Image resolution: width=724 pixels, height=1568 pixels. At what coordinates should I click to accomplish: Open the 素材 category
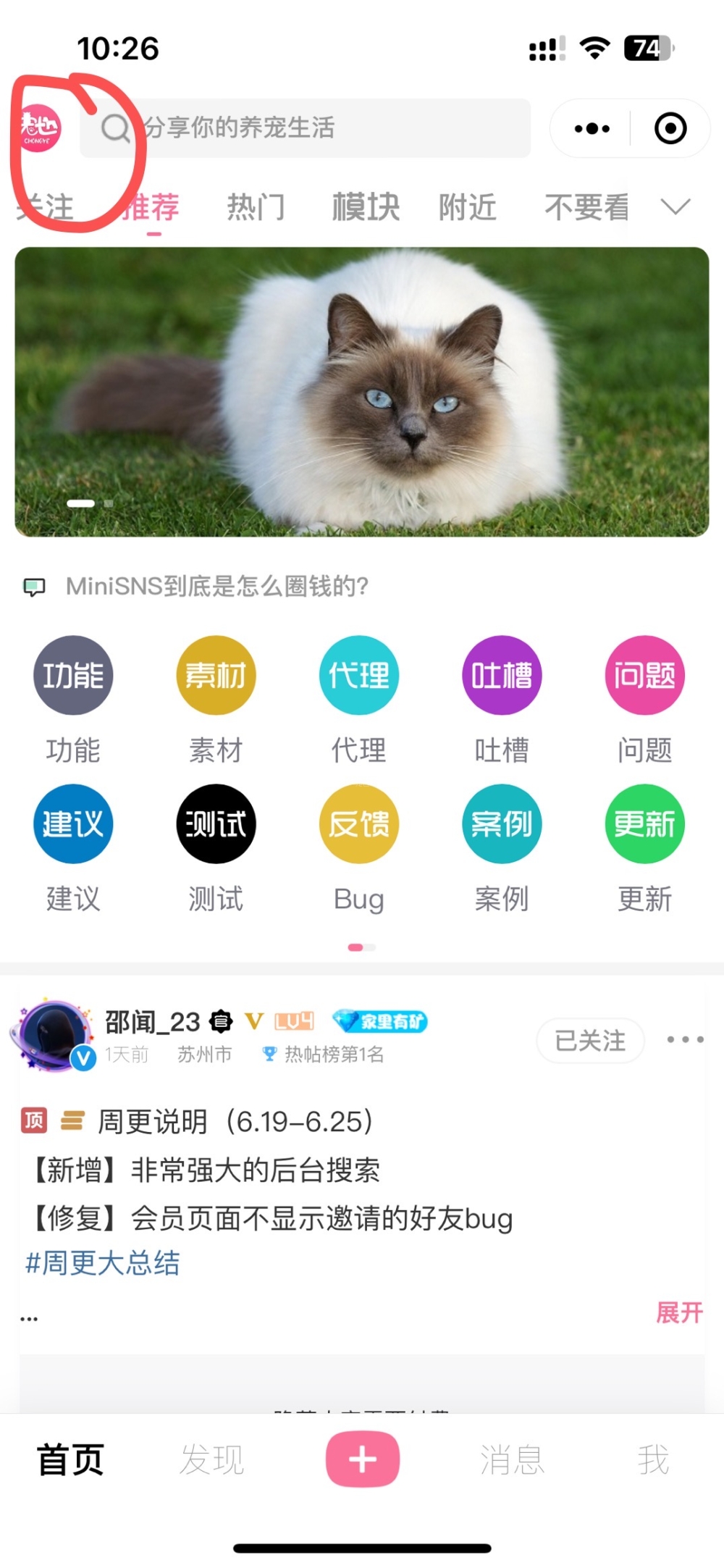(216, 676)
